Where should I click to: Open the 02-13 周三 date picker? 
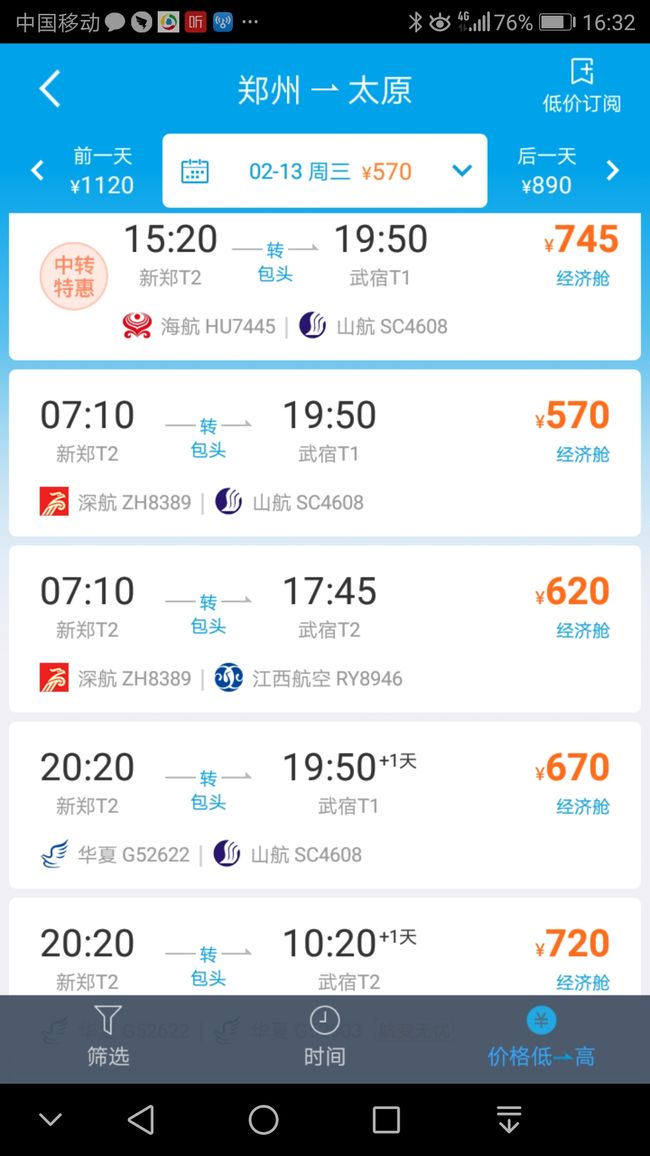coord(324,171)
